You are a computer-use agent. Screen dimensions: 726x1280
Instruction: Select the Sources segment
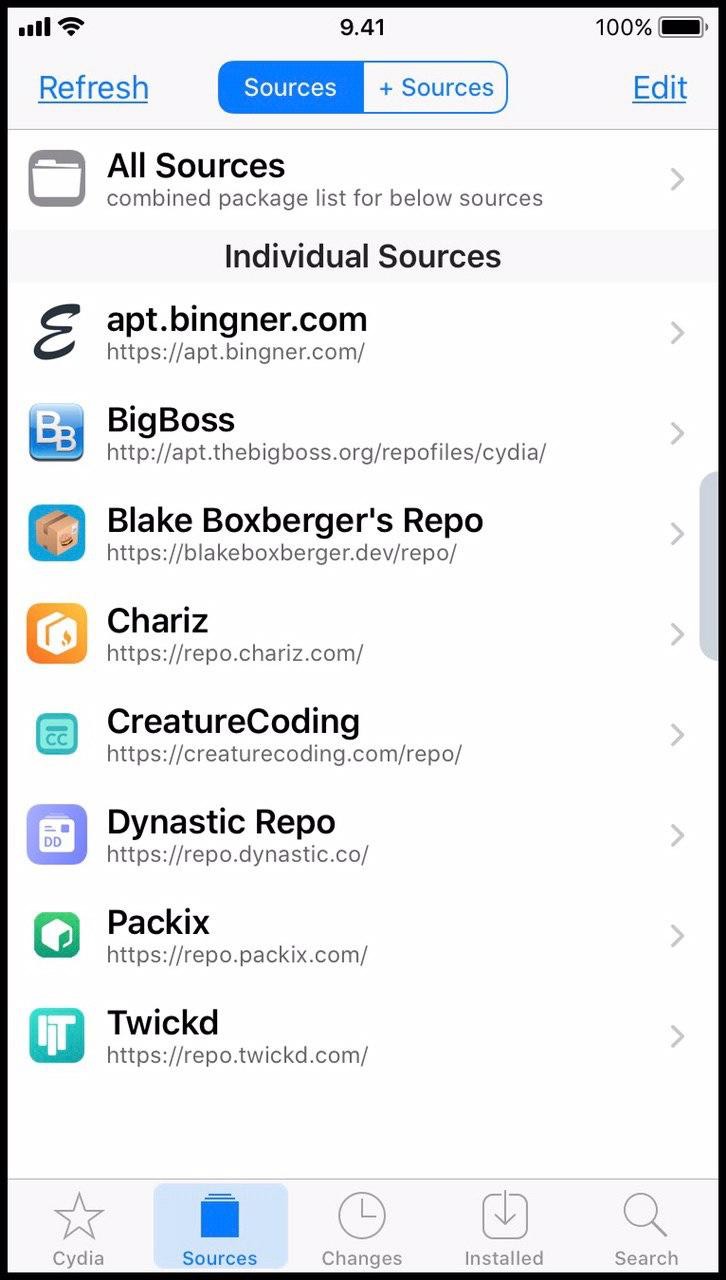click(290, 88)
